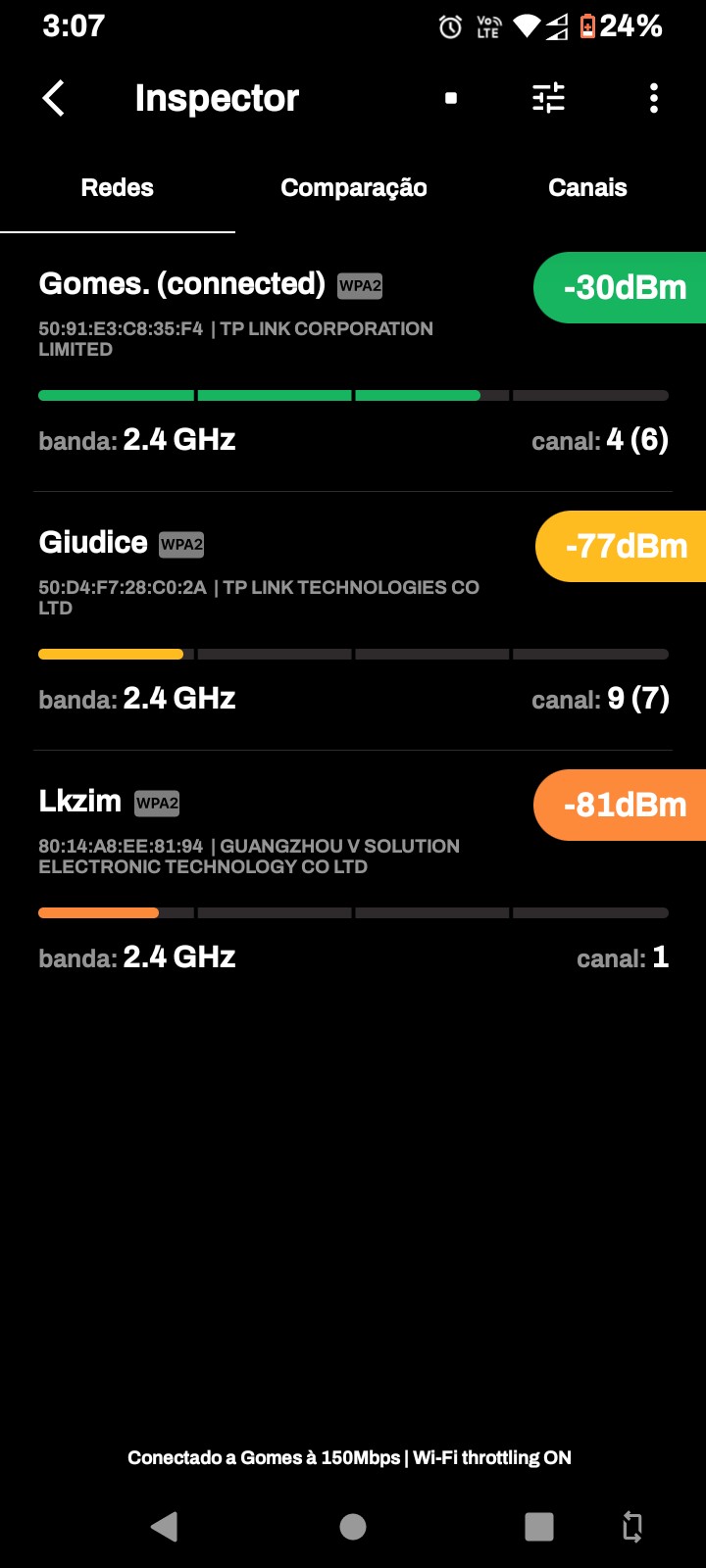Open the filter settings sliders
706x1568 pixels.
click(548, 98)
